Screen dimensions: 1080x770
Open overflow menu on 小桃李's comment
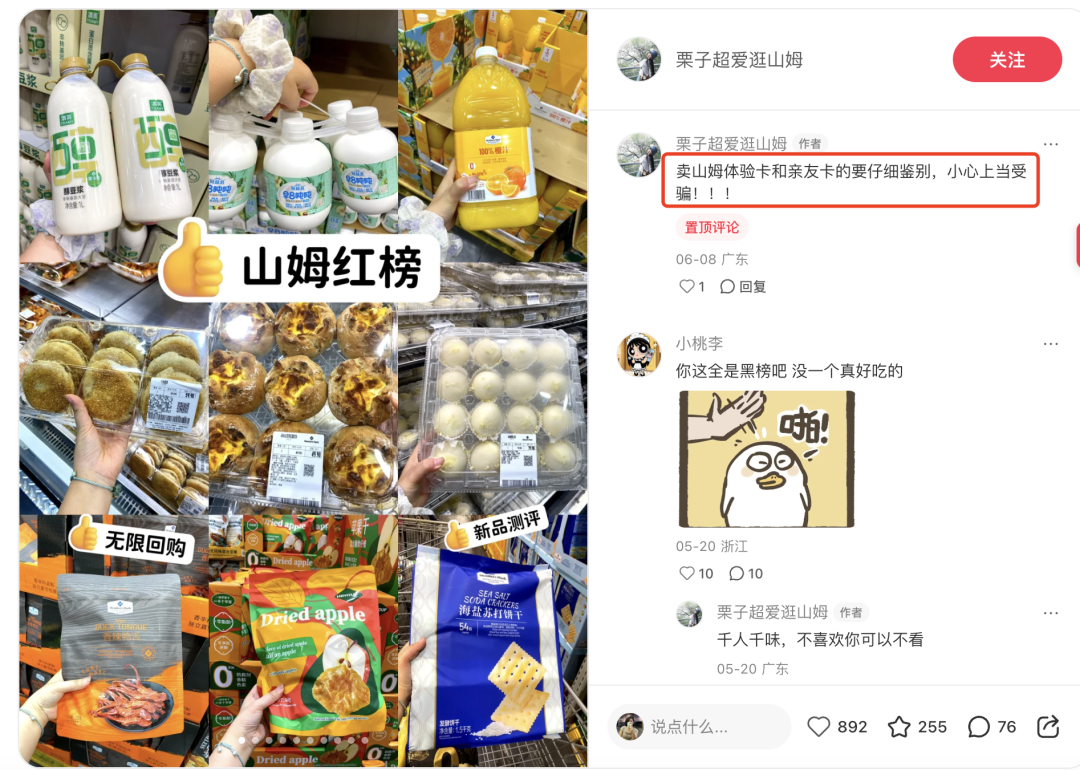point(1050,344)
